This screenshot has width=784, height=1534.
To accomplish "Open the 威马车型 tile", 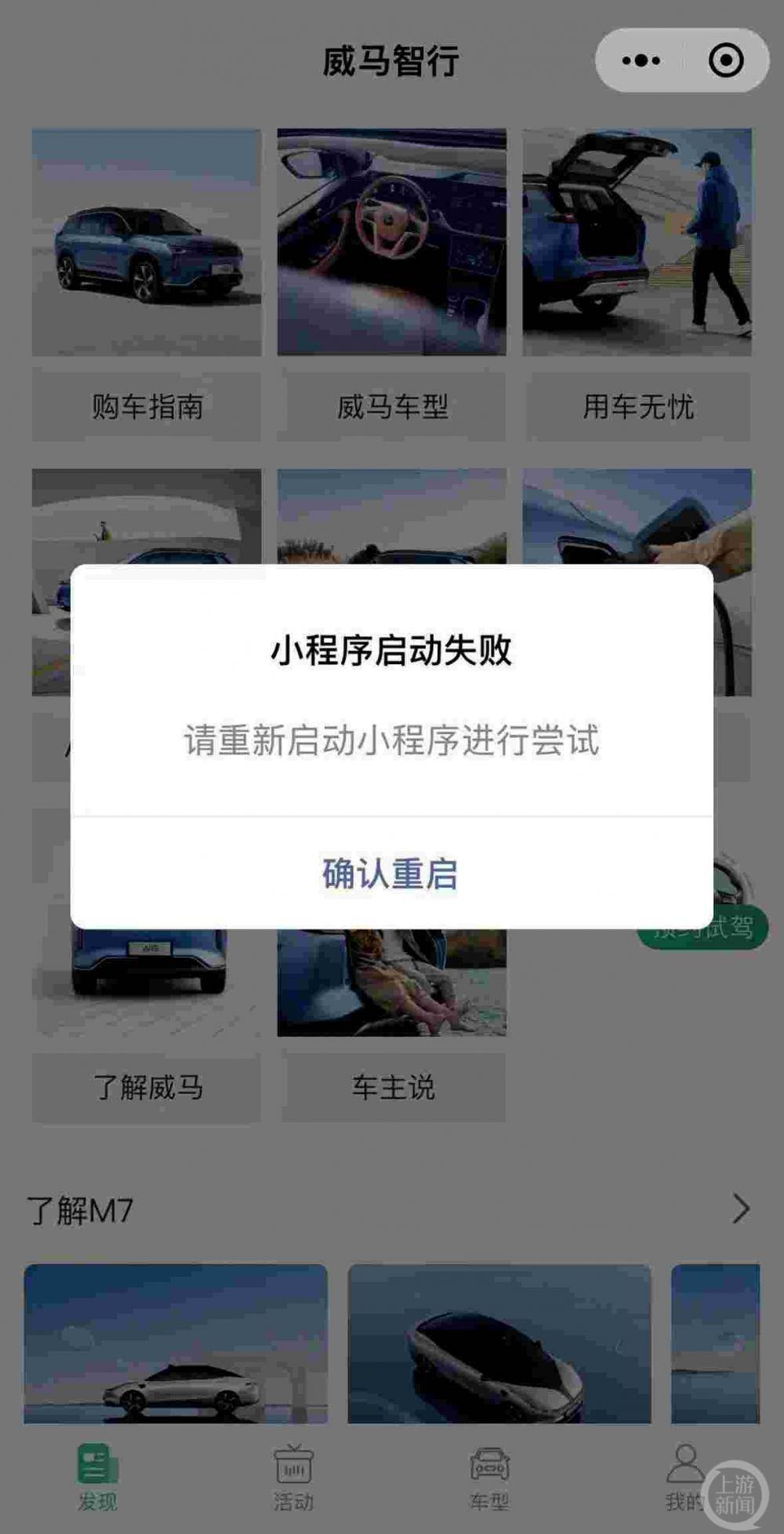I will pos(392,285).
